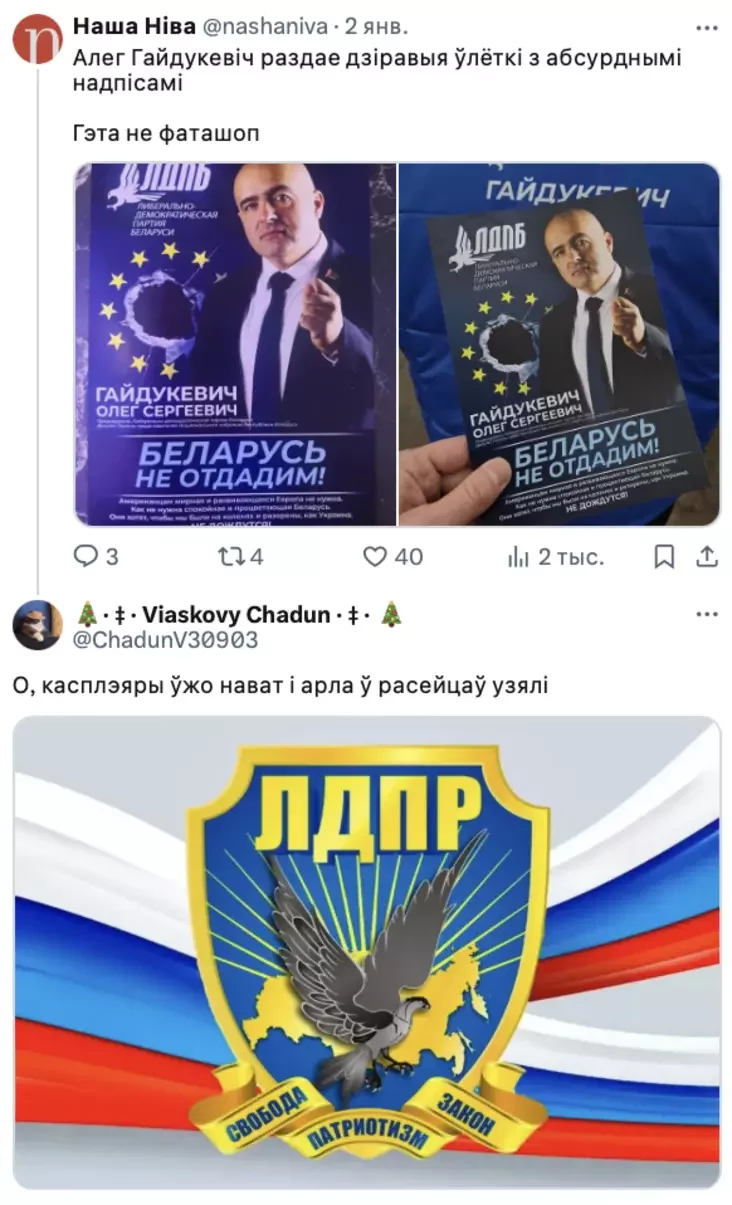Image resolution: width=732 pixels, height=1205 pixels.
Task: Open Viaskovy Chadun profile avatar
Action: (x=37, y=627)
